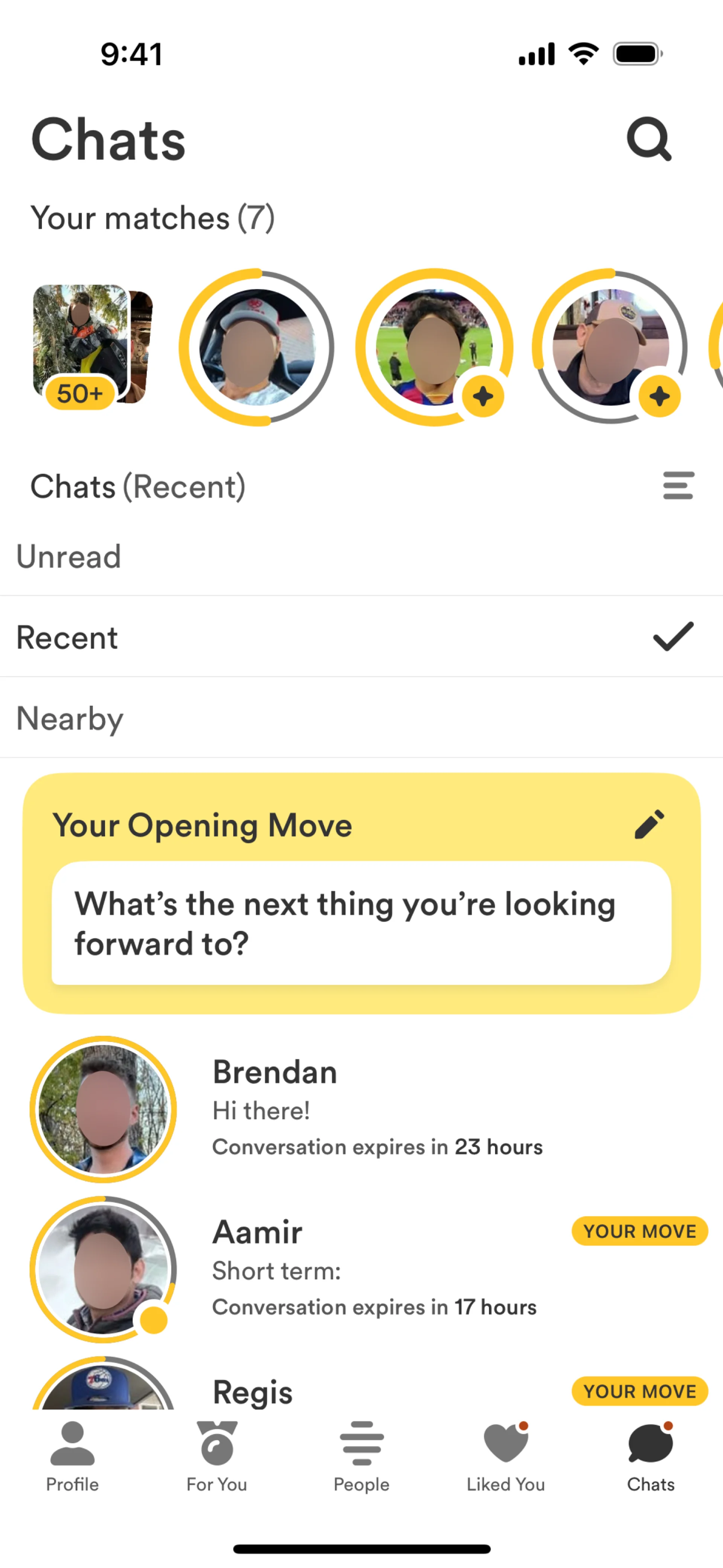This screenshot has height=1568, width=723.
Task: Switch to the Profile tab
Action: coord(72,1457)
